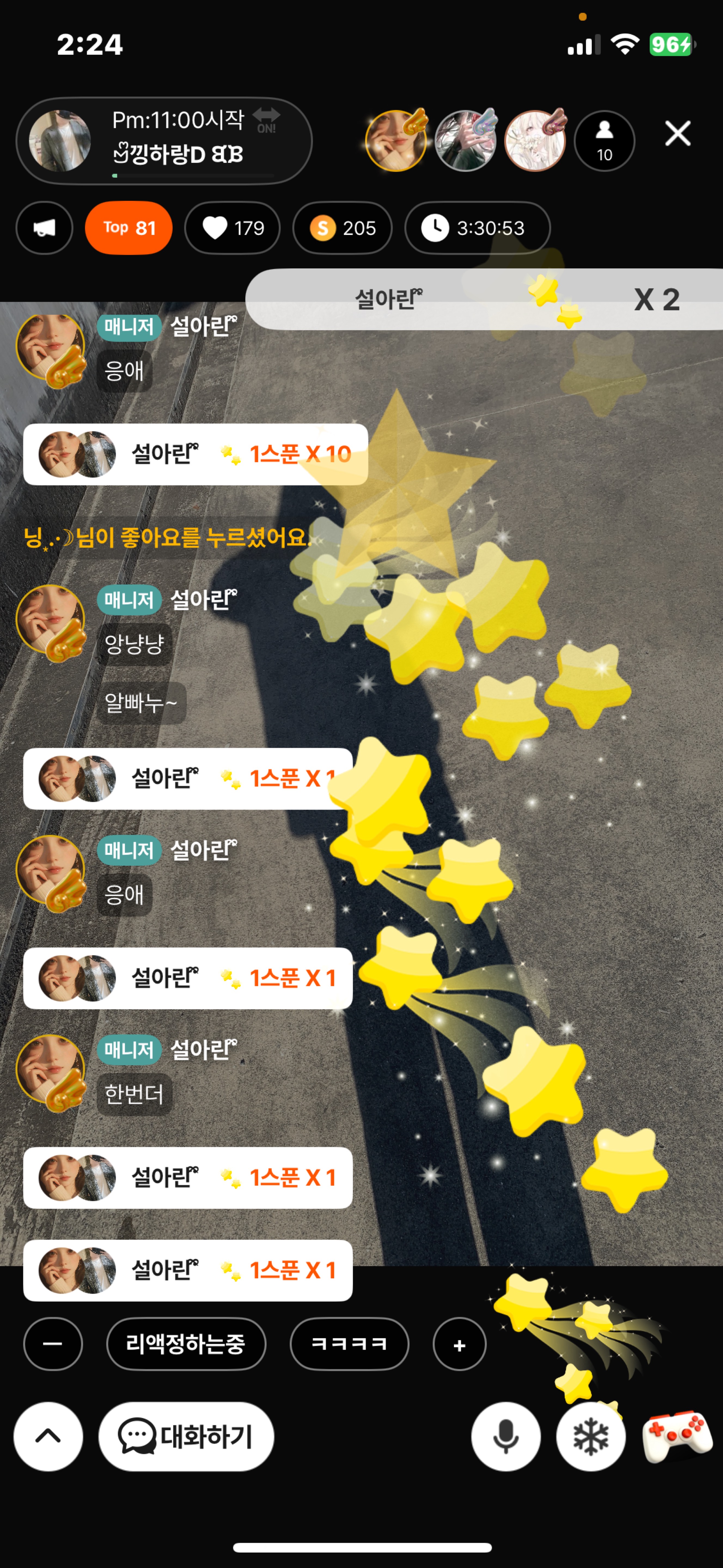Remove a quick reply with minus
The height and width of the screenshot is (1568, 723).
pyautogui.click(x=53, y=1344)
